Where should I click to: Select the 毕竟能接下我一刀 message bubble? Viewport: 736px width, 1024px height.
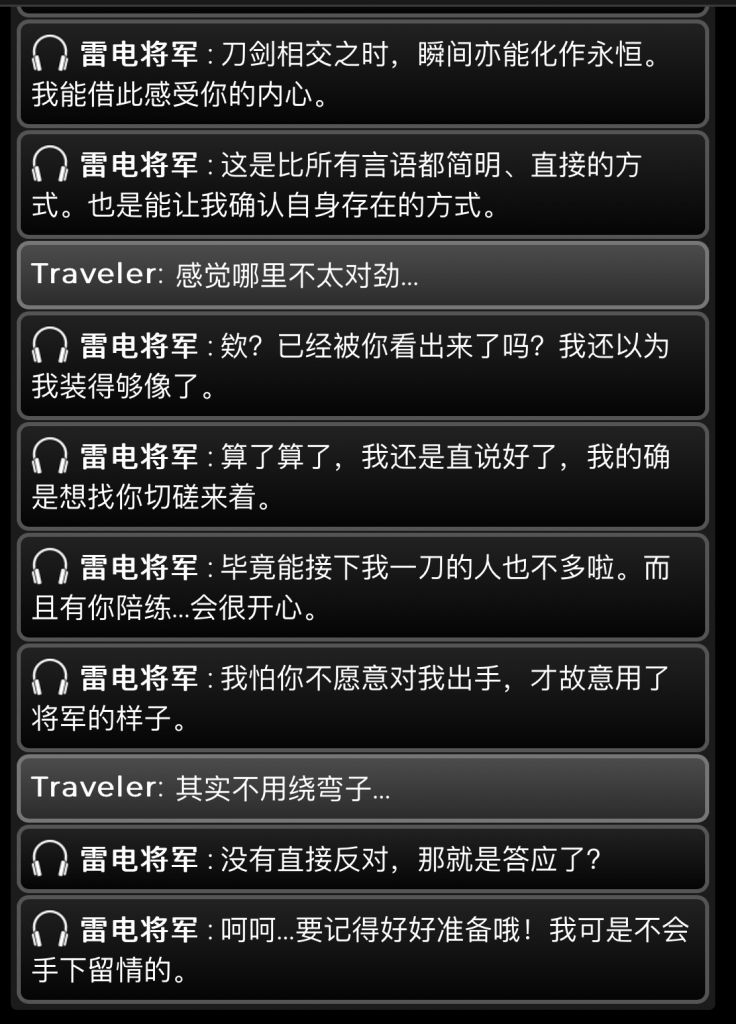point(368,590)
